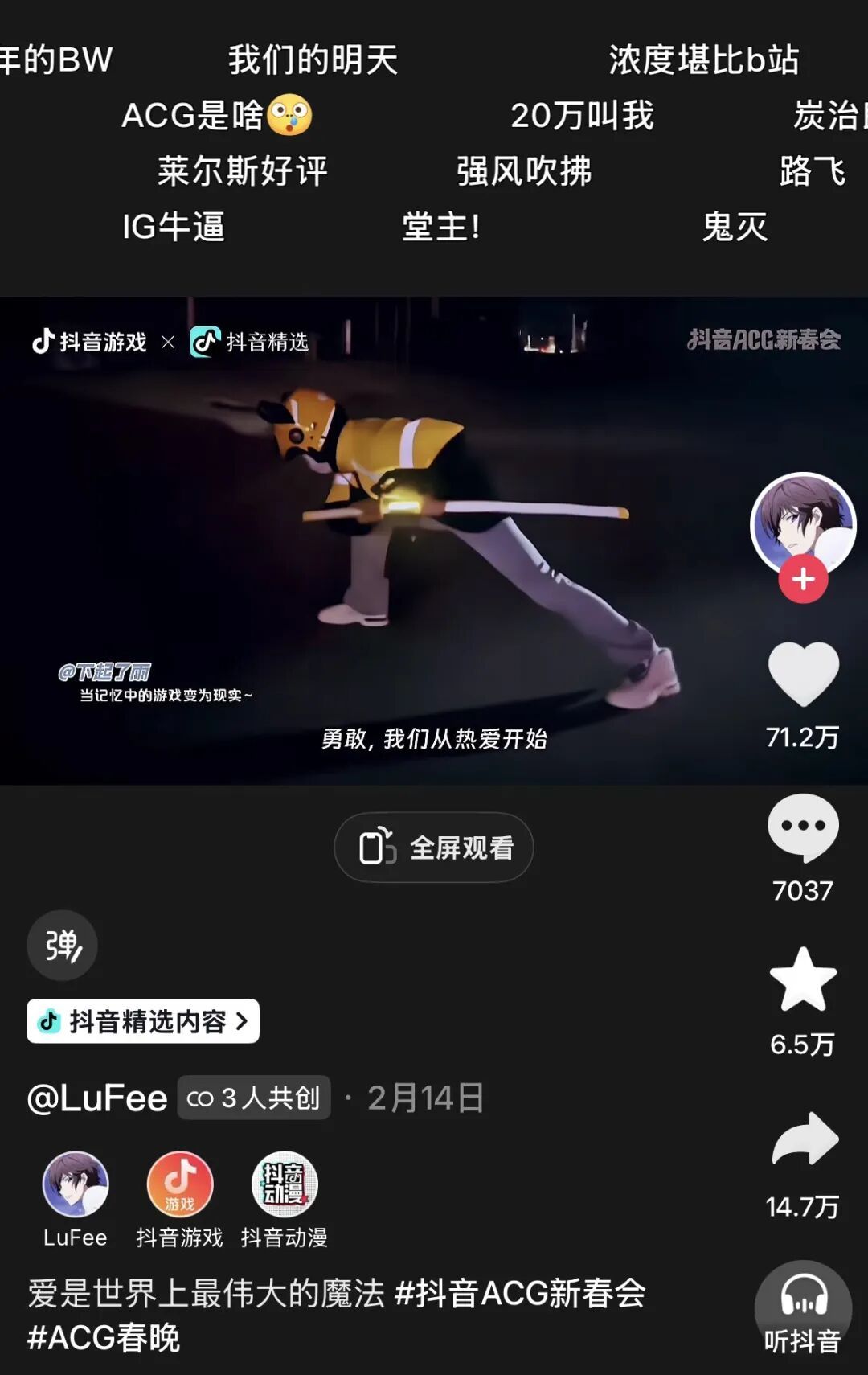
Task: Open the 3人共创 co-creator list
Action: pos(253,1097)
